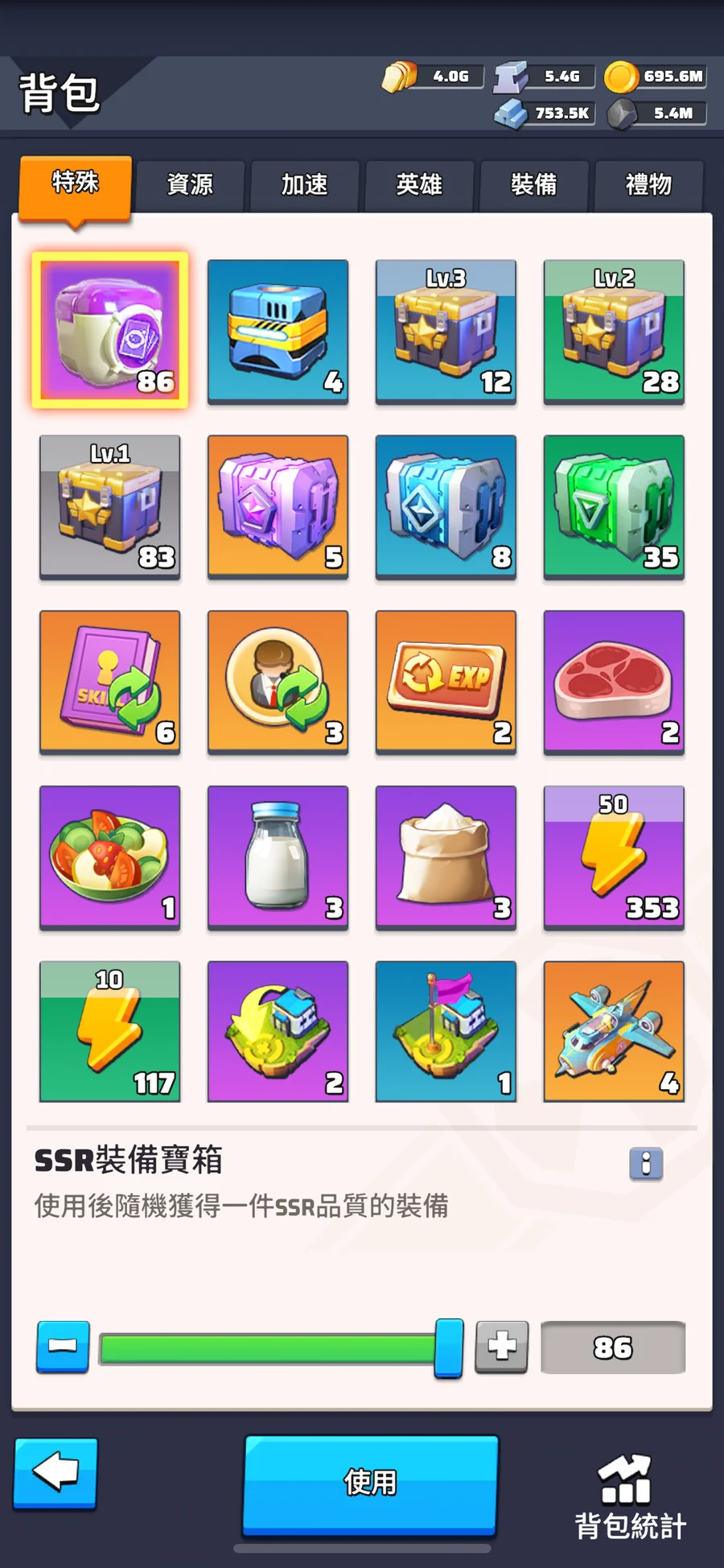
Task: Open the 禮物 tab
Action: pos(648,184)
